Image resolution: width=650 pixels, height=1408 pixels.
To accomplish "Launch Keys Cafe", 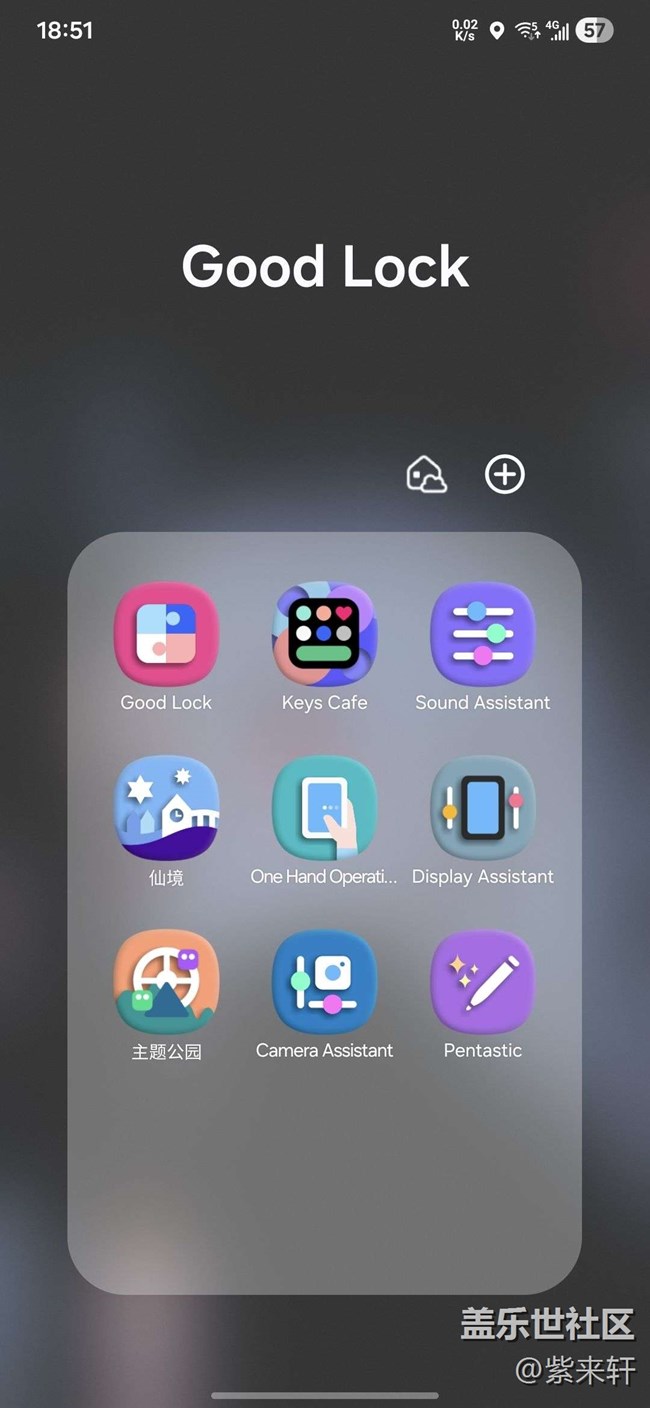I will [324, 636].
